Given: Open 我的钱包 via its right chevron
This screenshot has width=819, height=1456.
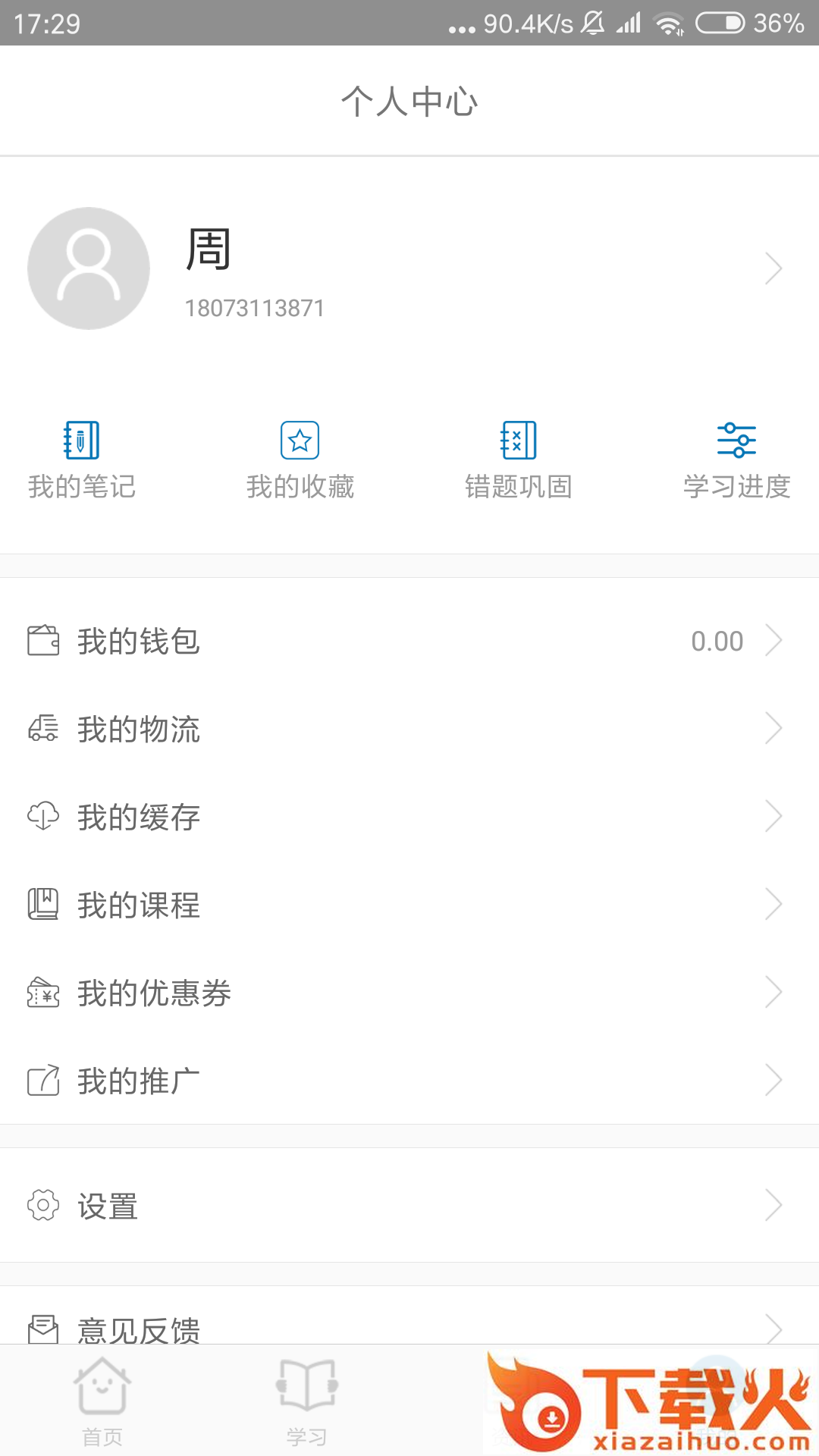Looking at the screenshot, I should [x=774, y=641].
